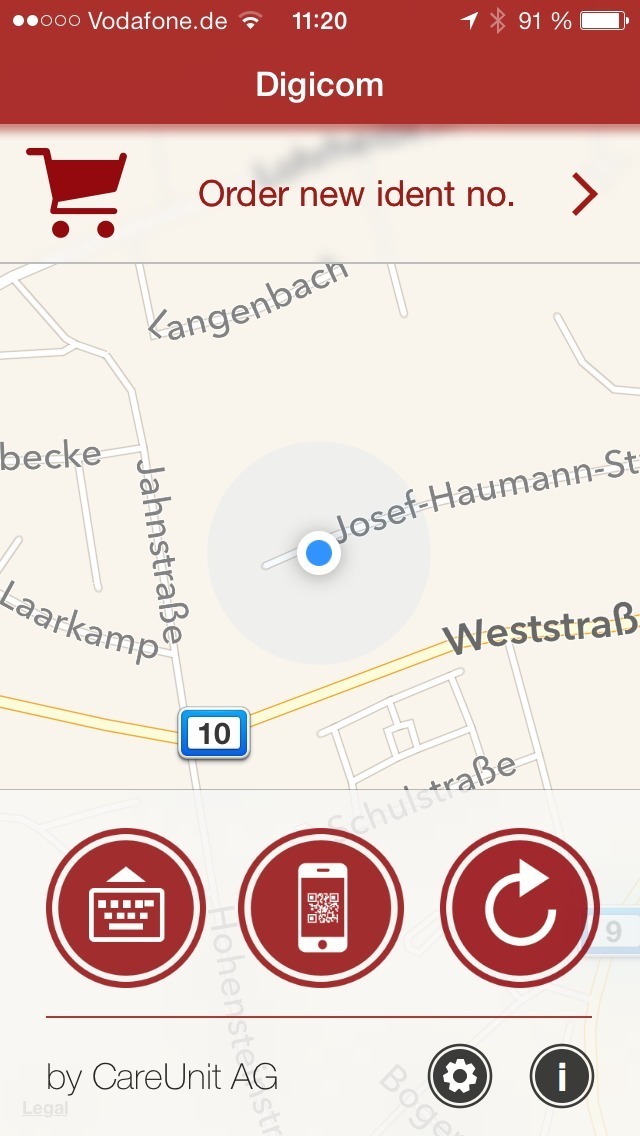Open the QR code scanner button

(321, 908)
